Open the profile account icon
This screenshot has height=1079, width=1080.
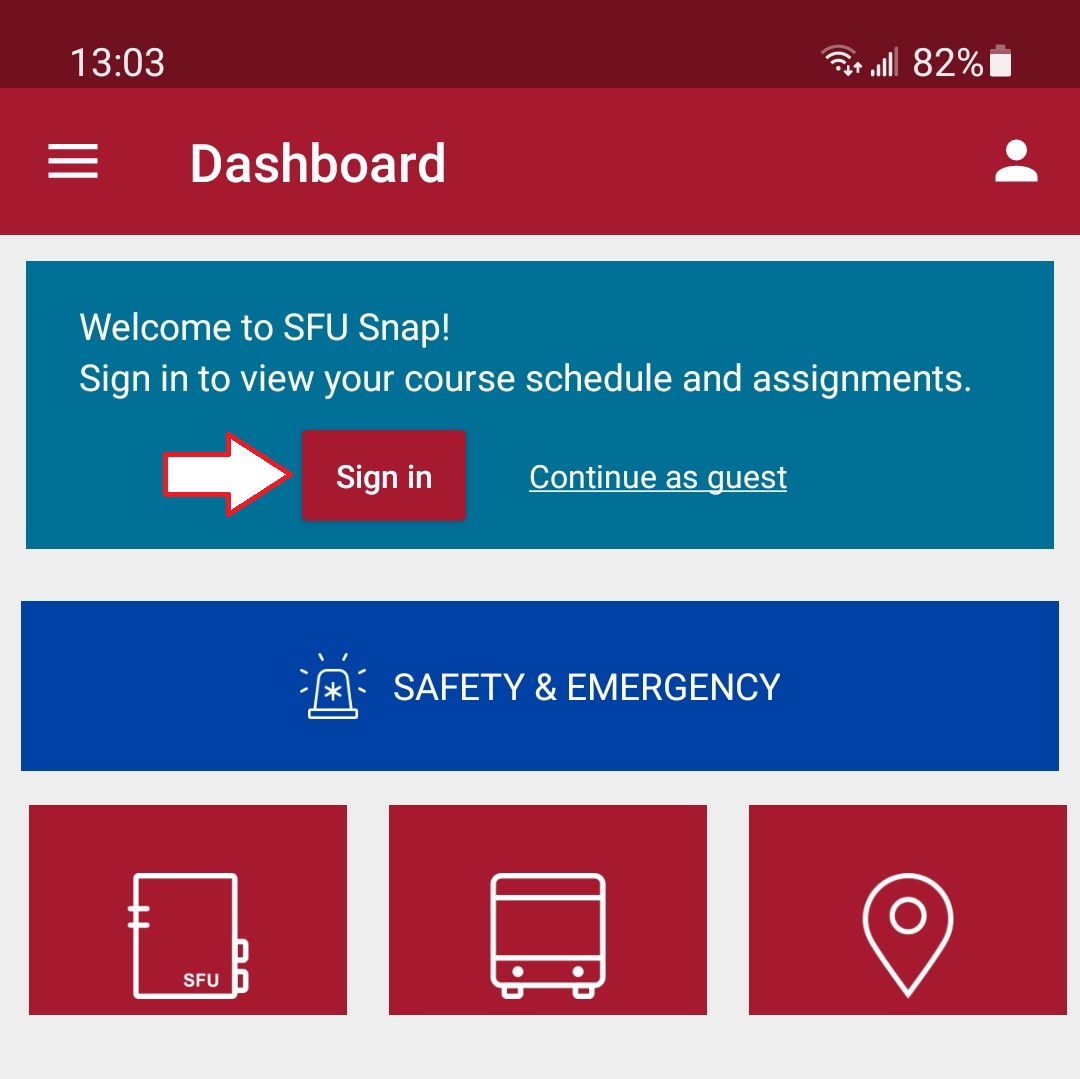(x=1016, y=162)
